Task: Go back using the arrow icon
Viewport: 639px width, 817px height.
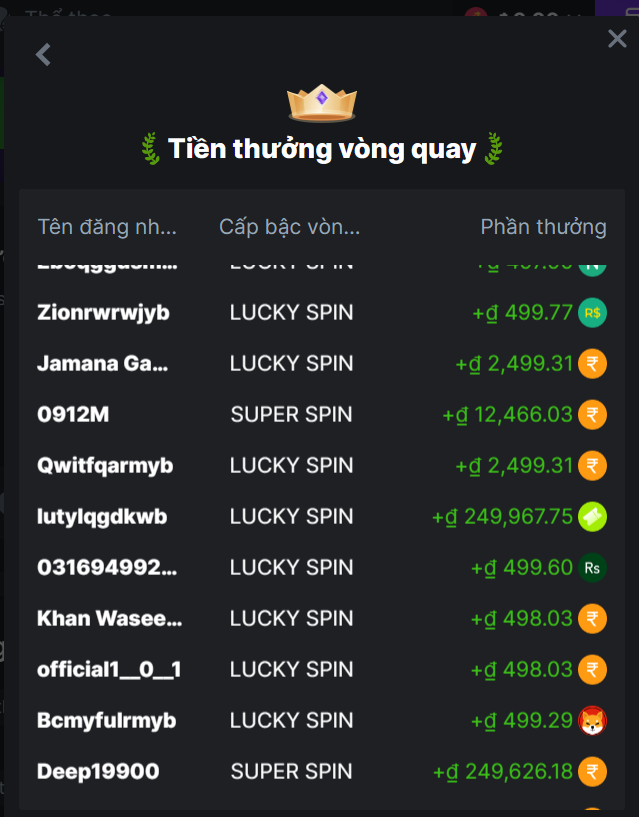Action: [43, 55]
